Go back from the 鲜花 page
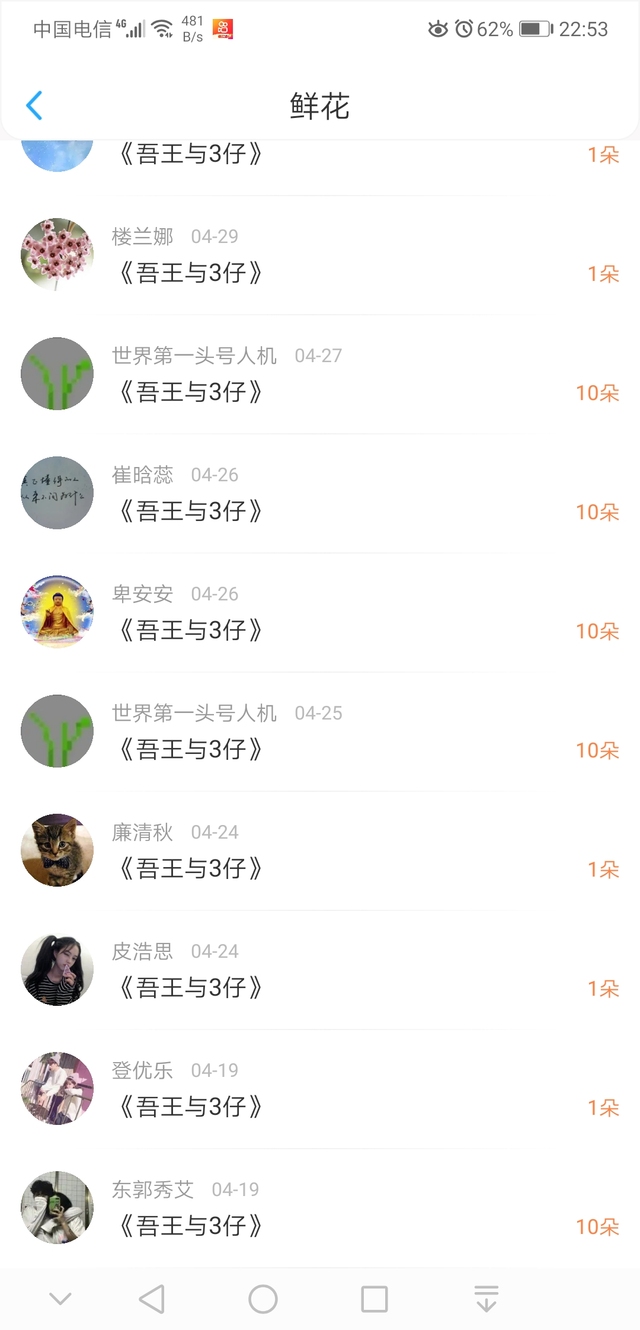The height and width of the screenshot is (1330, 640). pyautogui.click(x=35, y=105)
